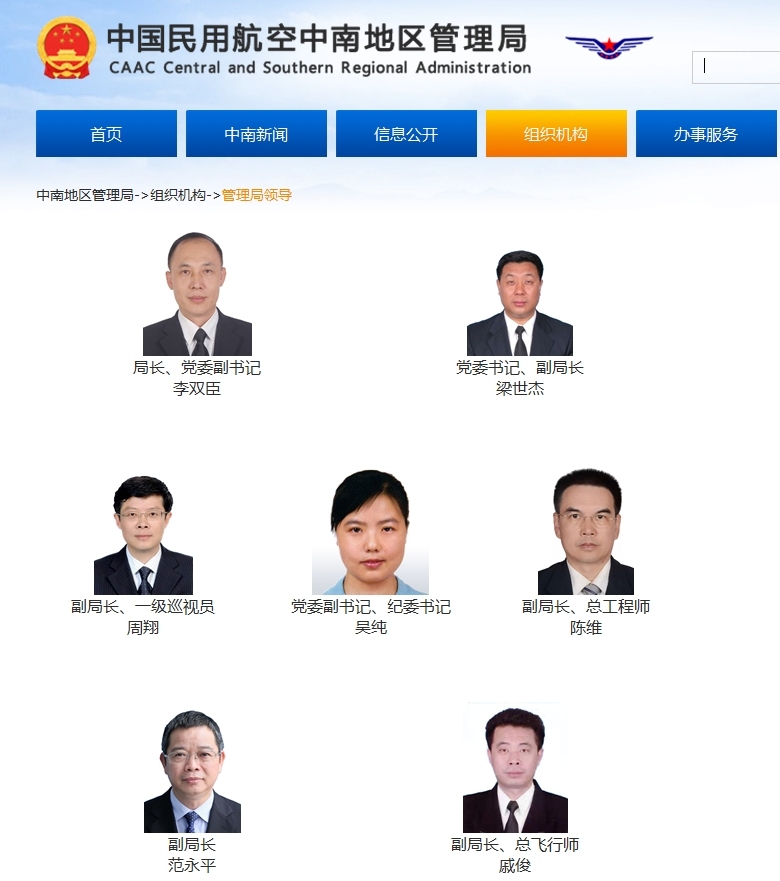This screenshot has height=881, width=780.
Task: Go to 办事服务 tab
Action: click(x=706, y=134)
